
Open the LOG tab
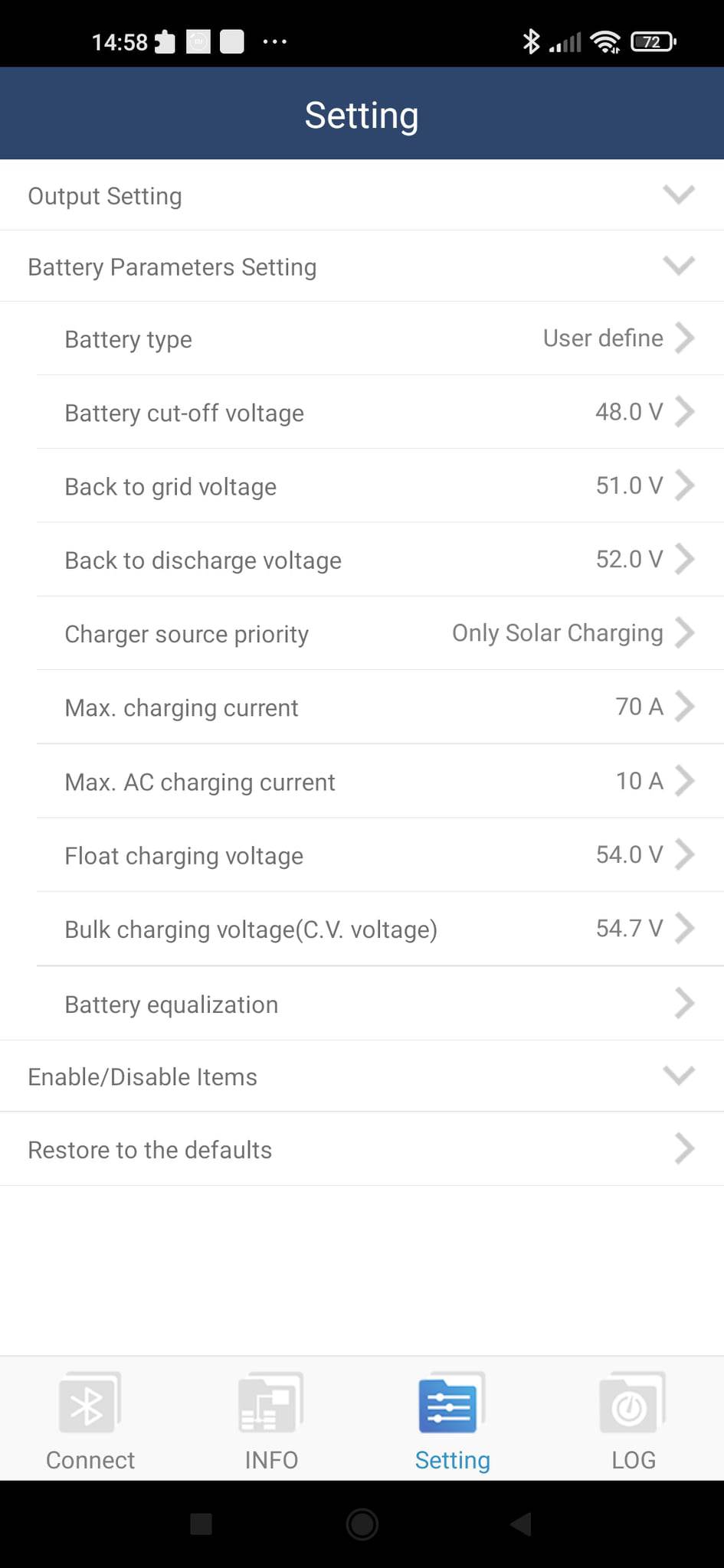633,1421
